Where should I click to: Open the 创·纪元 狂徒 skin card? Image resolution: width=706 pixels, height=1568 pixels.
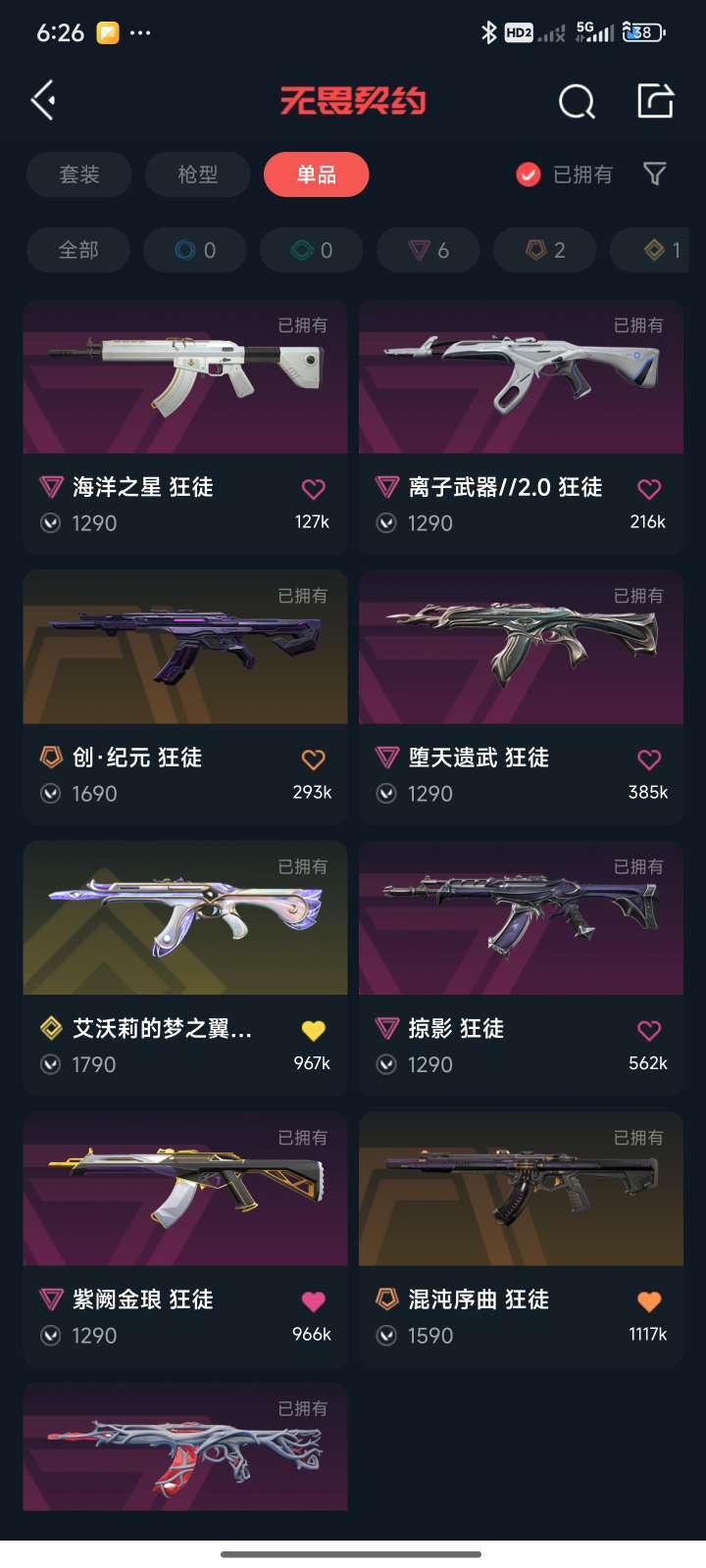point(185,697)
